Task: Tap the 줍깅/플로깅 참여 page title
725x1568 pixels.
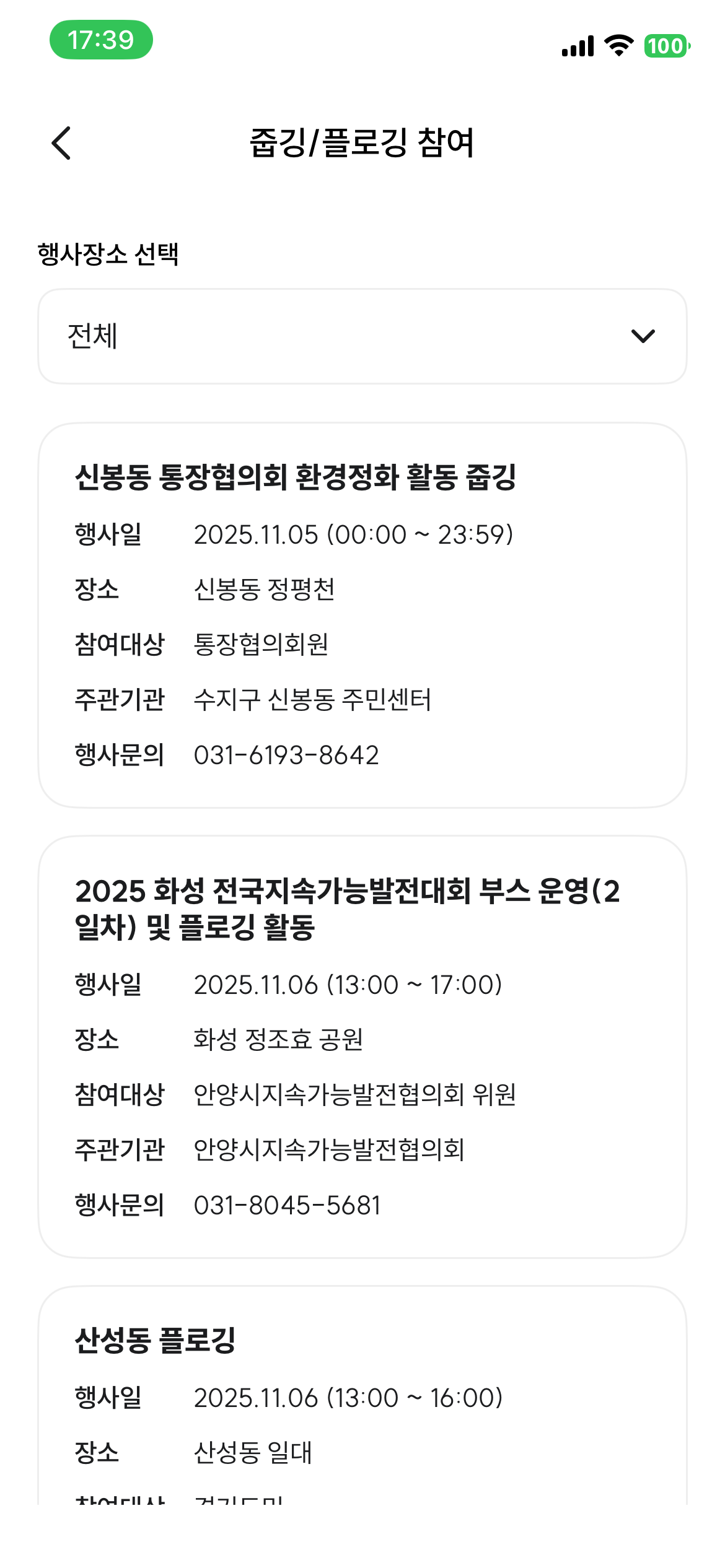Action: click(x=362, y=144)
